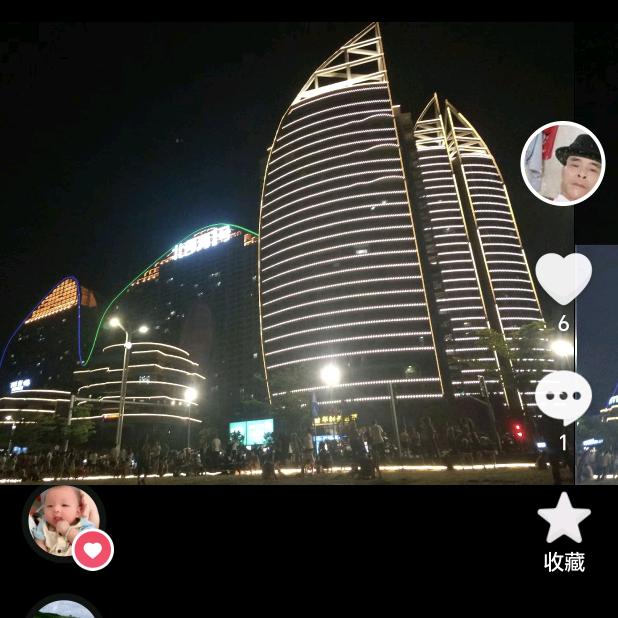
Task: Open the poster's profile avatar with hat
Action: point(563,163)
